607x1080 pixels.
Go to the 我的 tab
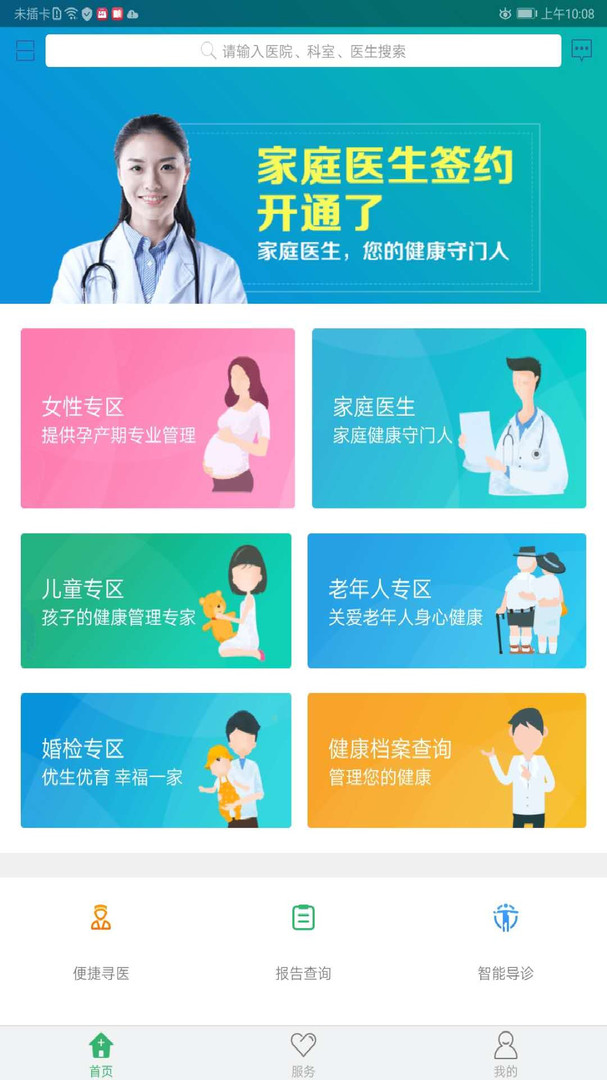[x=506, y=1053]
